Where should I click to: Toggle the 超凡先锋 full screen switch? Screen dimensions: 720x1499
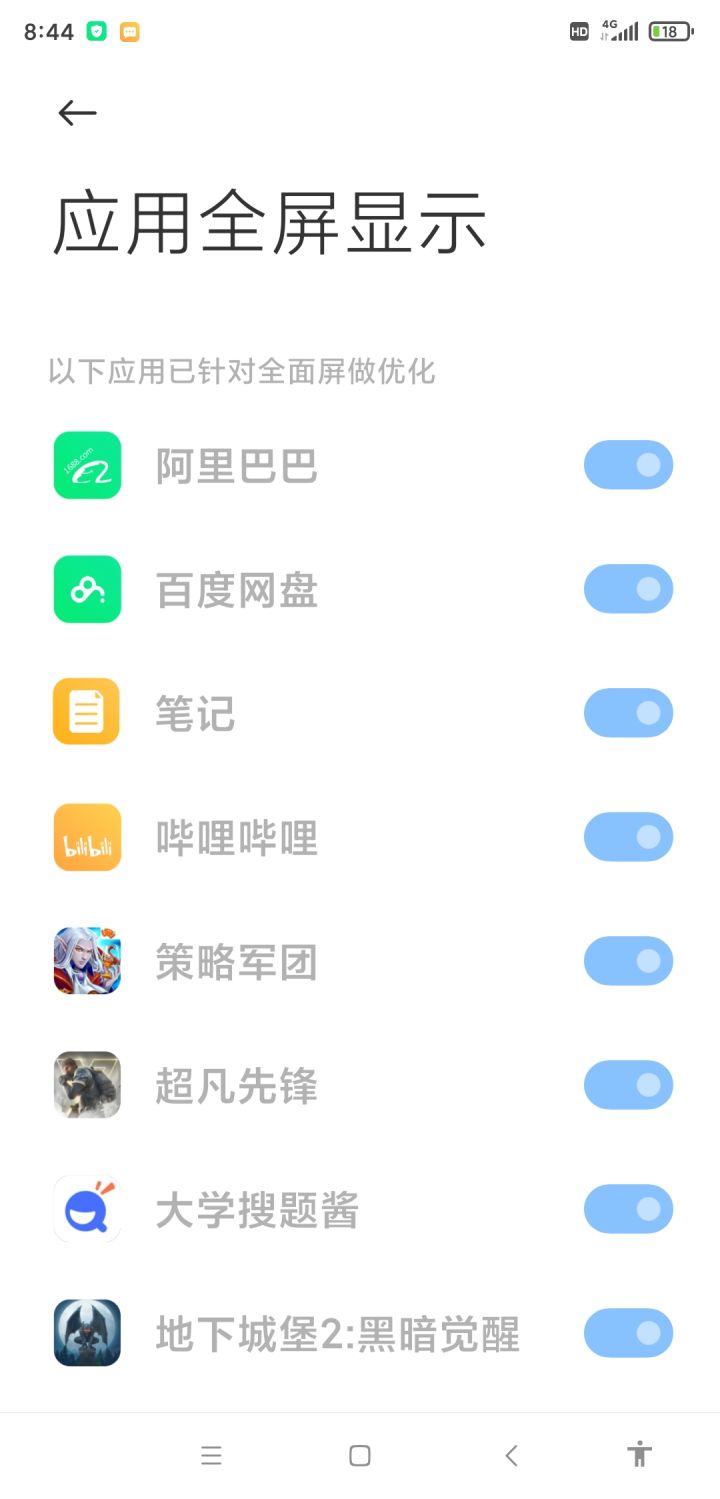click(x=628, y=1085)
